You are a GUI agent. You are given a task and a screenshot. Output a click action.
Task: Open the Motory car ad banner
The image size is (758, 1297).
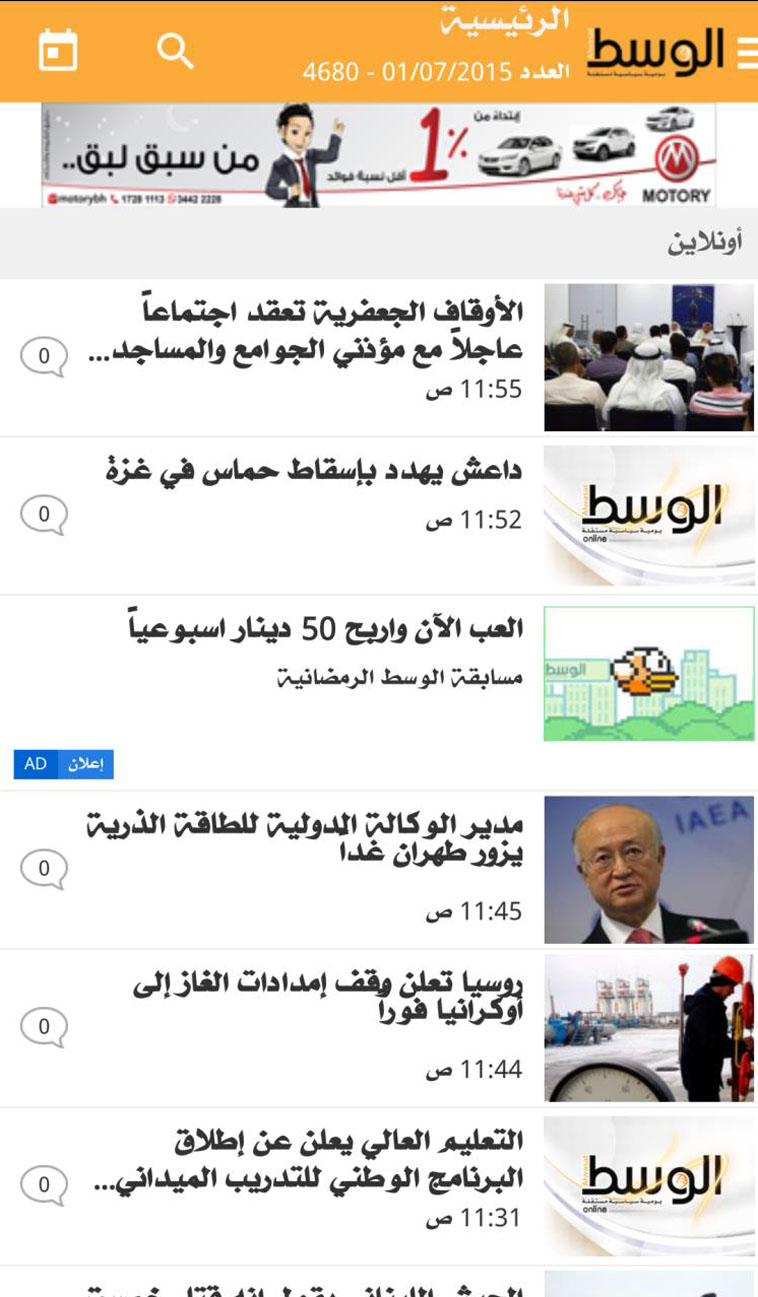378,155
